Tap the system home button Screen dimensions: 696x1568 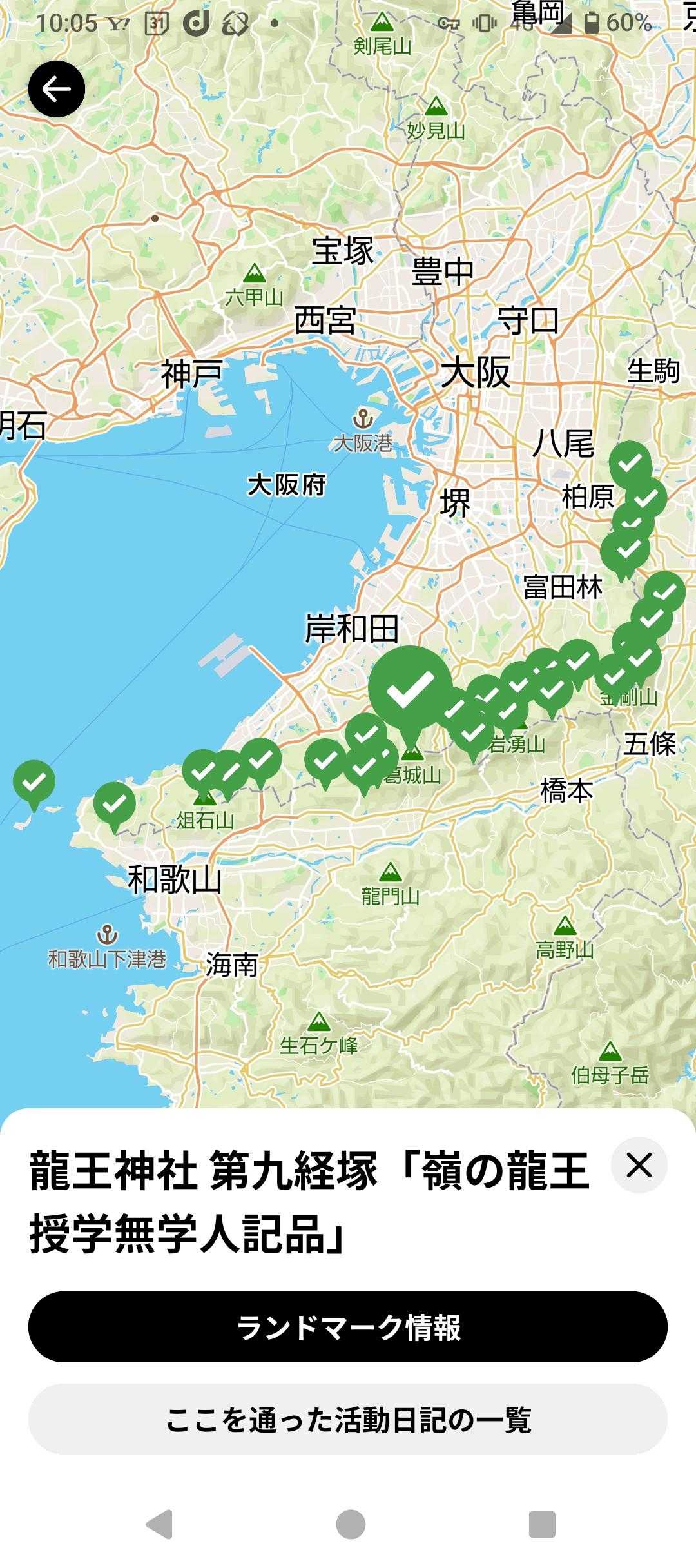click(x=351, y=1524)
